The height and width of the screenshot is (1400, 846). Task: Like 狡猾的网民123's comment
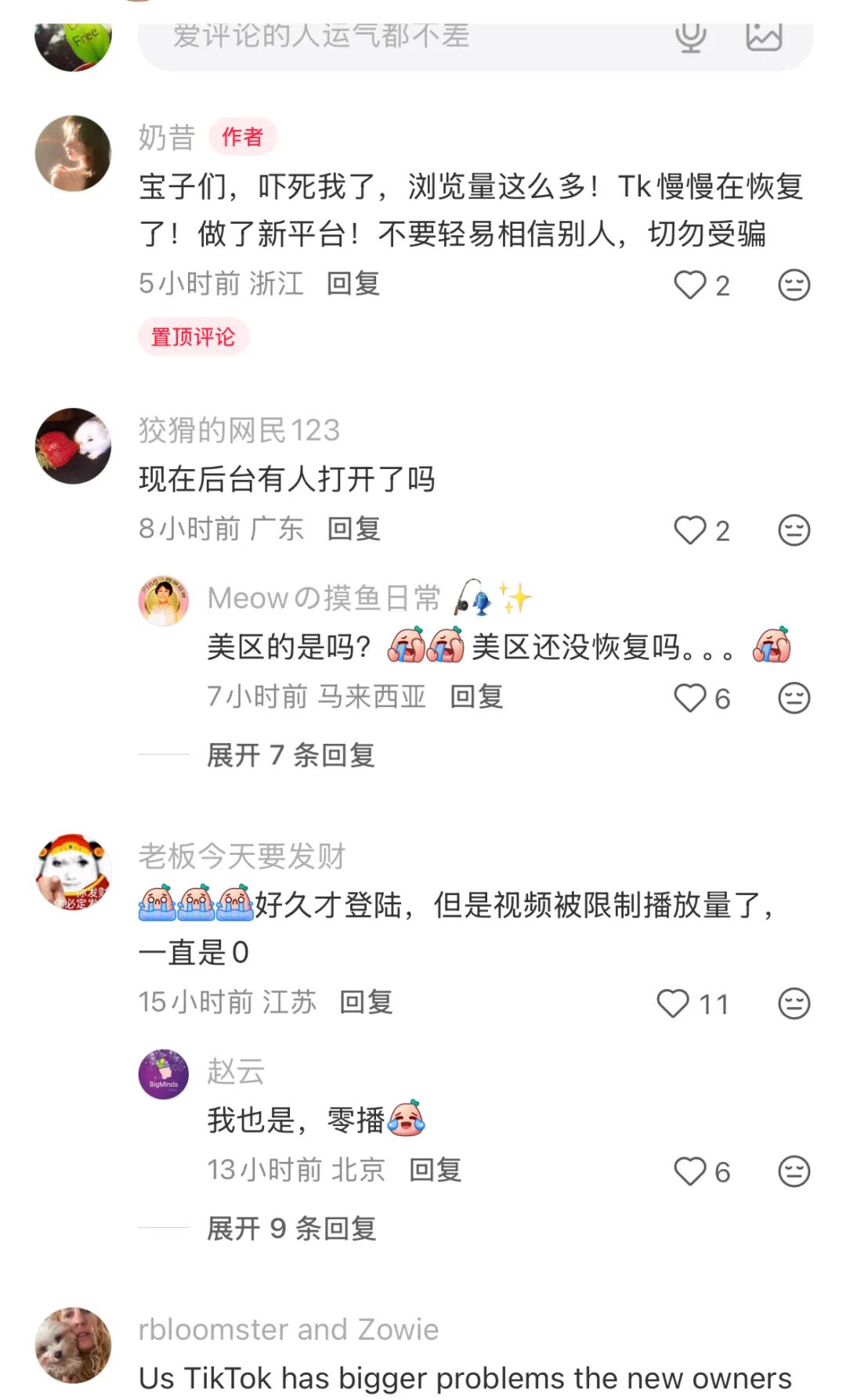coord(690,530)
